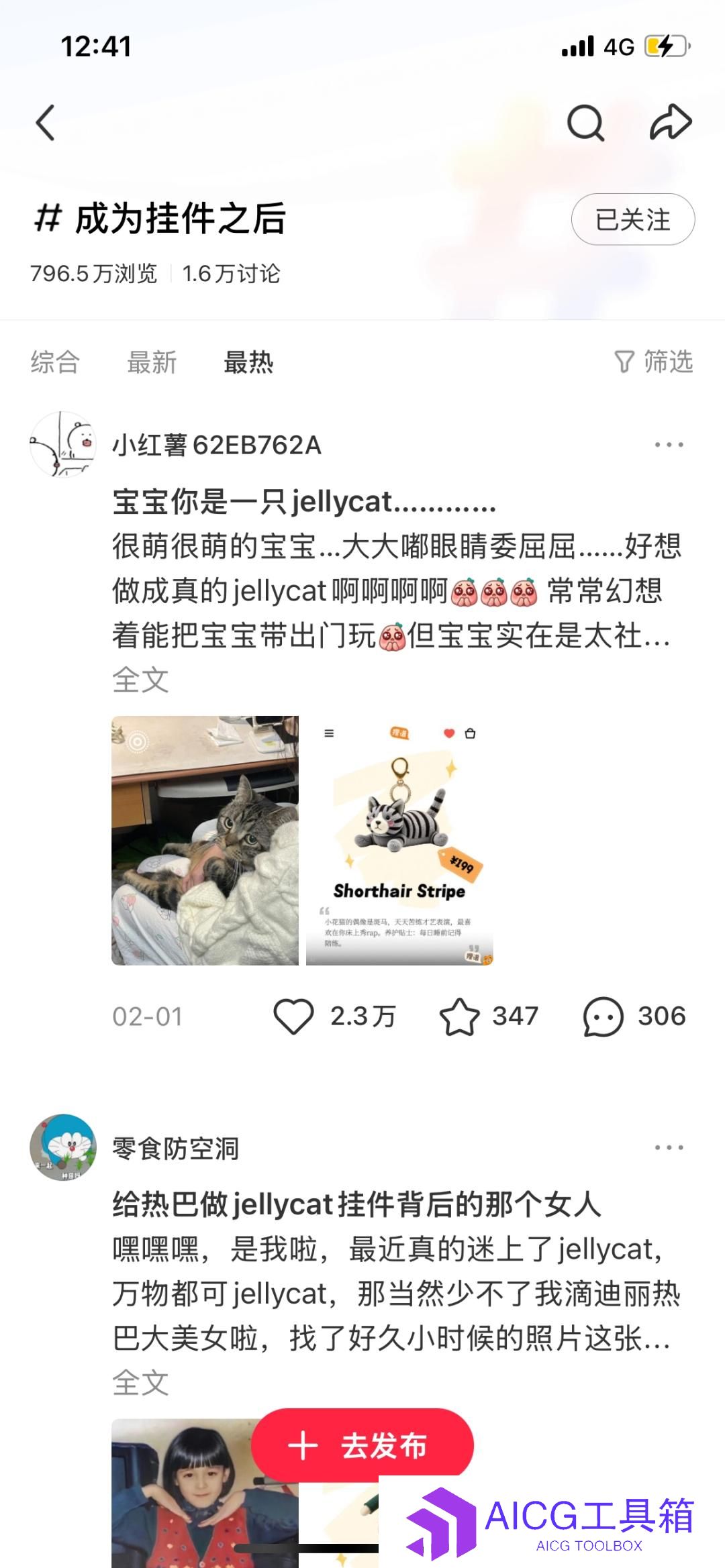Open more options on 小红薯62EB762A's post
725x1568 pixels.
669,445
